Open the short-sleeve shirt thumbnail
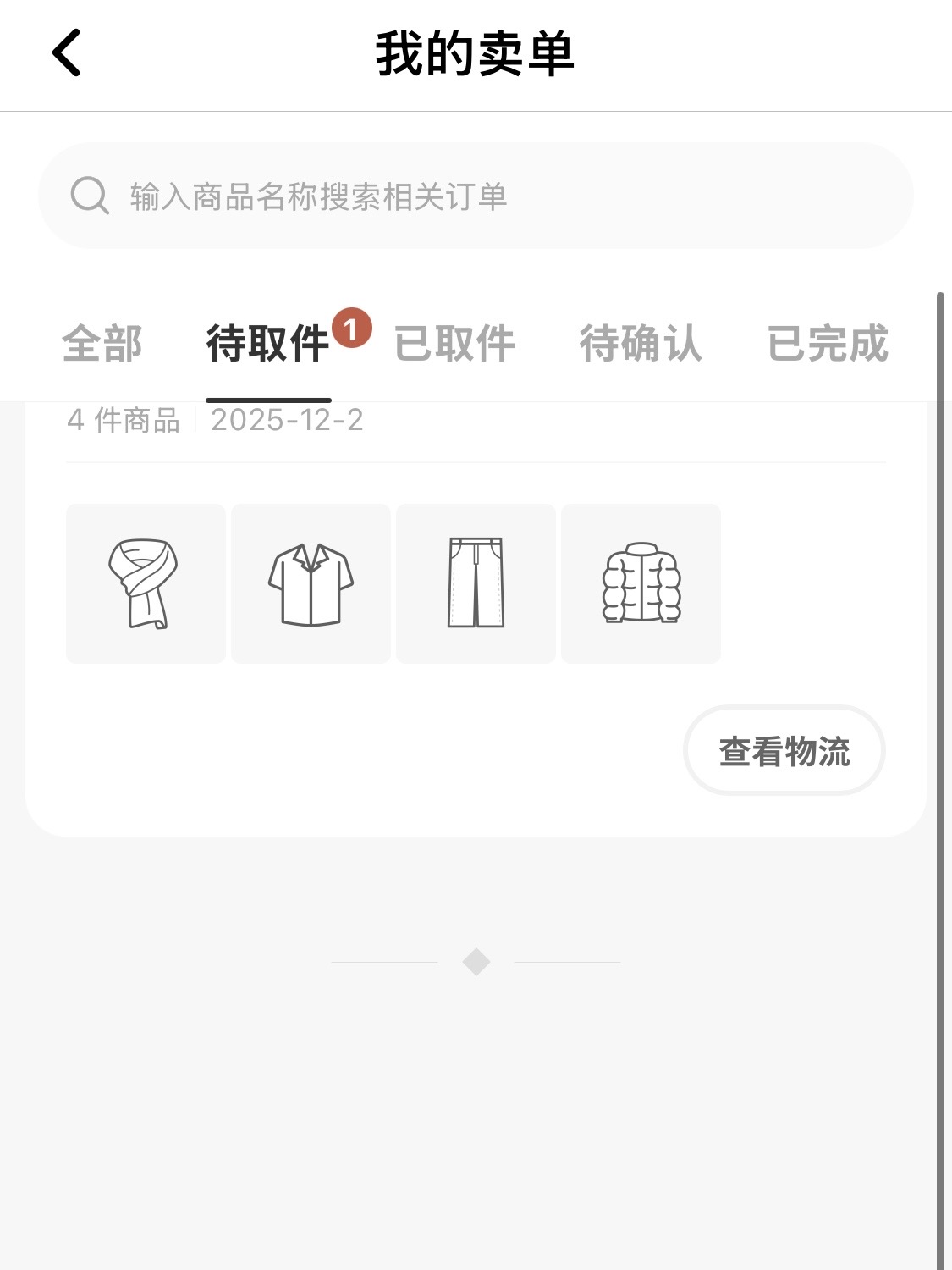 (x=311, y=583)
